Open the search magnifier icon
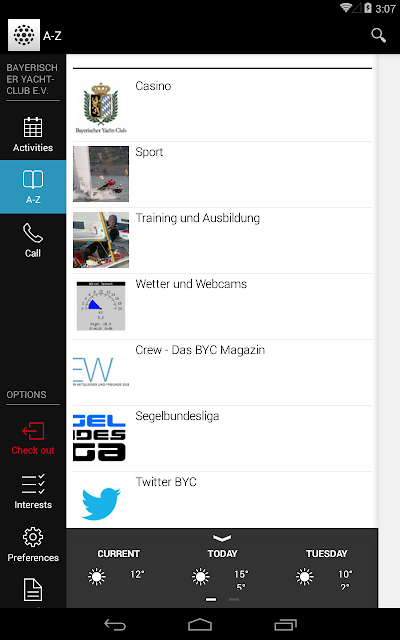This screenshot has height=640, width=400. (378, 36)
